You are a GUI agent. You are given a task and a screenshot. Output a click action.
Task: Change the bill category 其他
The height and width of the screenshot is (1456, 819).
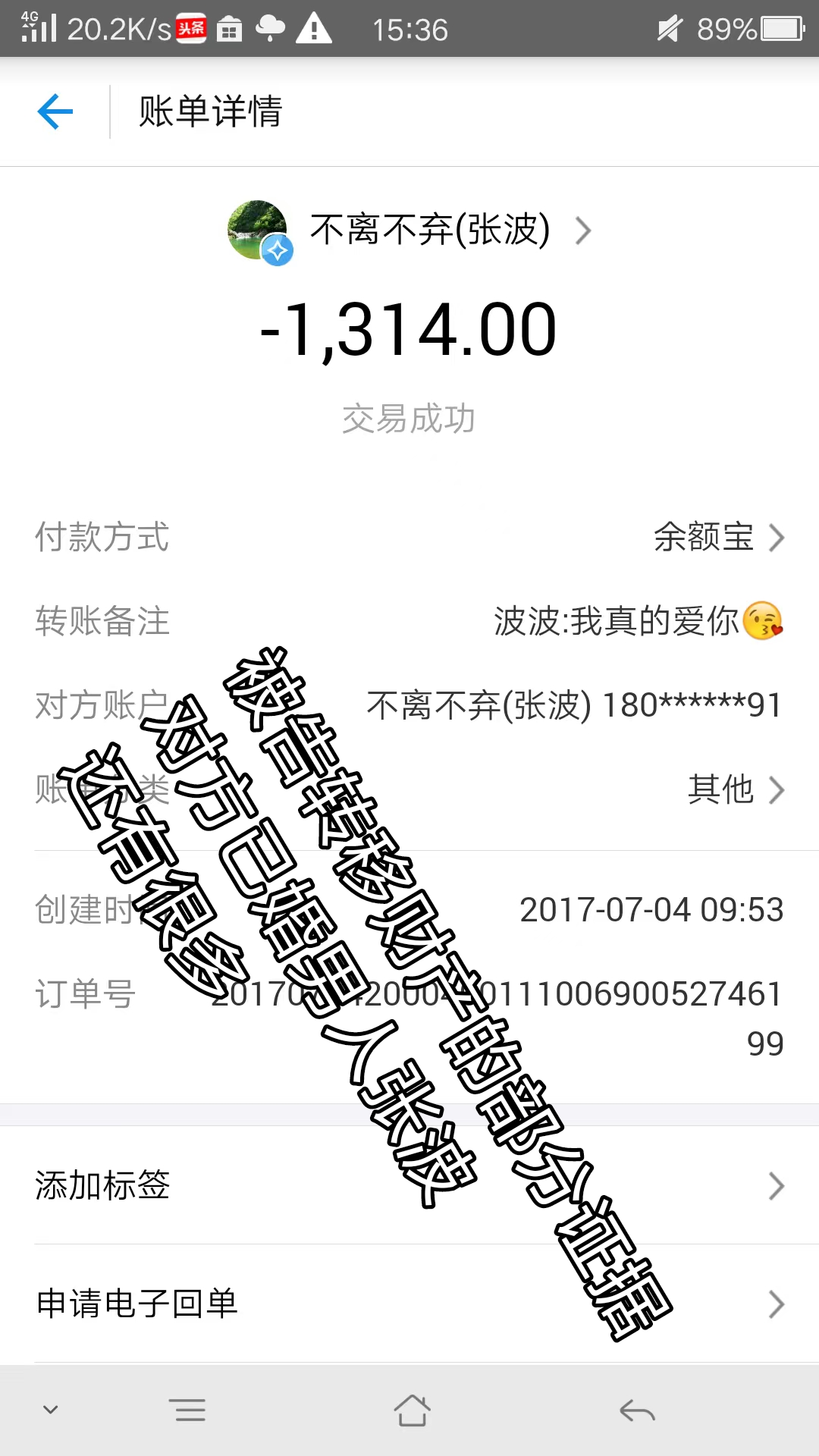click(409, 789)
